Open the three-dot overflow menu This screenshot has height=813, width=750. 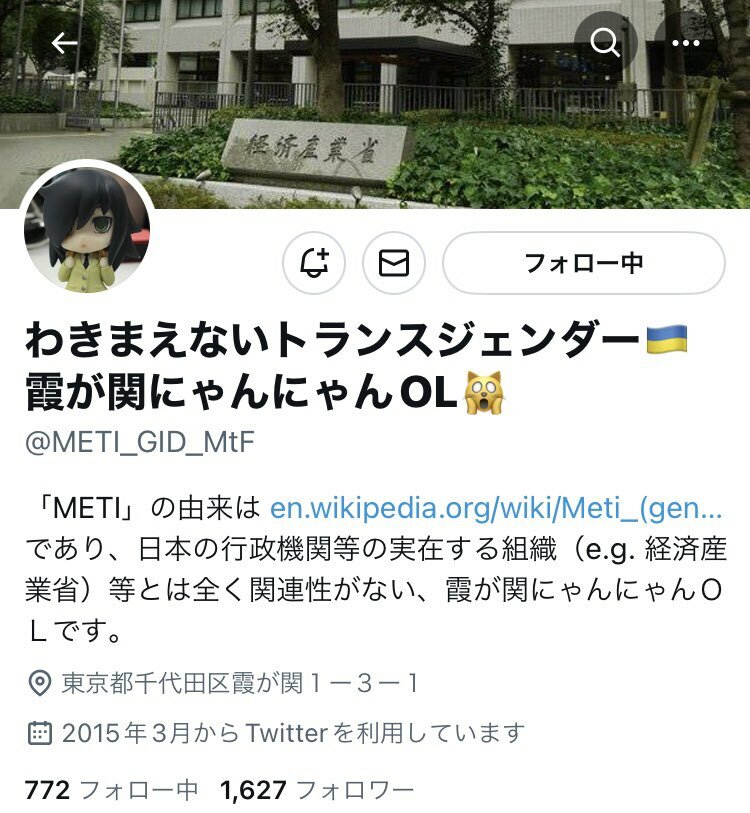click(x=686, y=43)
